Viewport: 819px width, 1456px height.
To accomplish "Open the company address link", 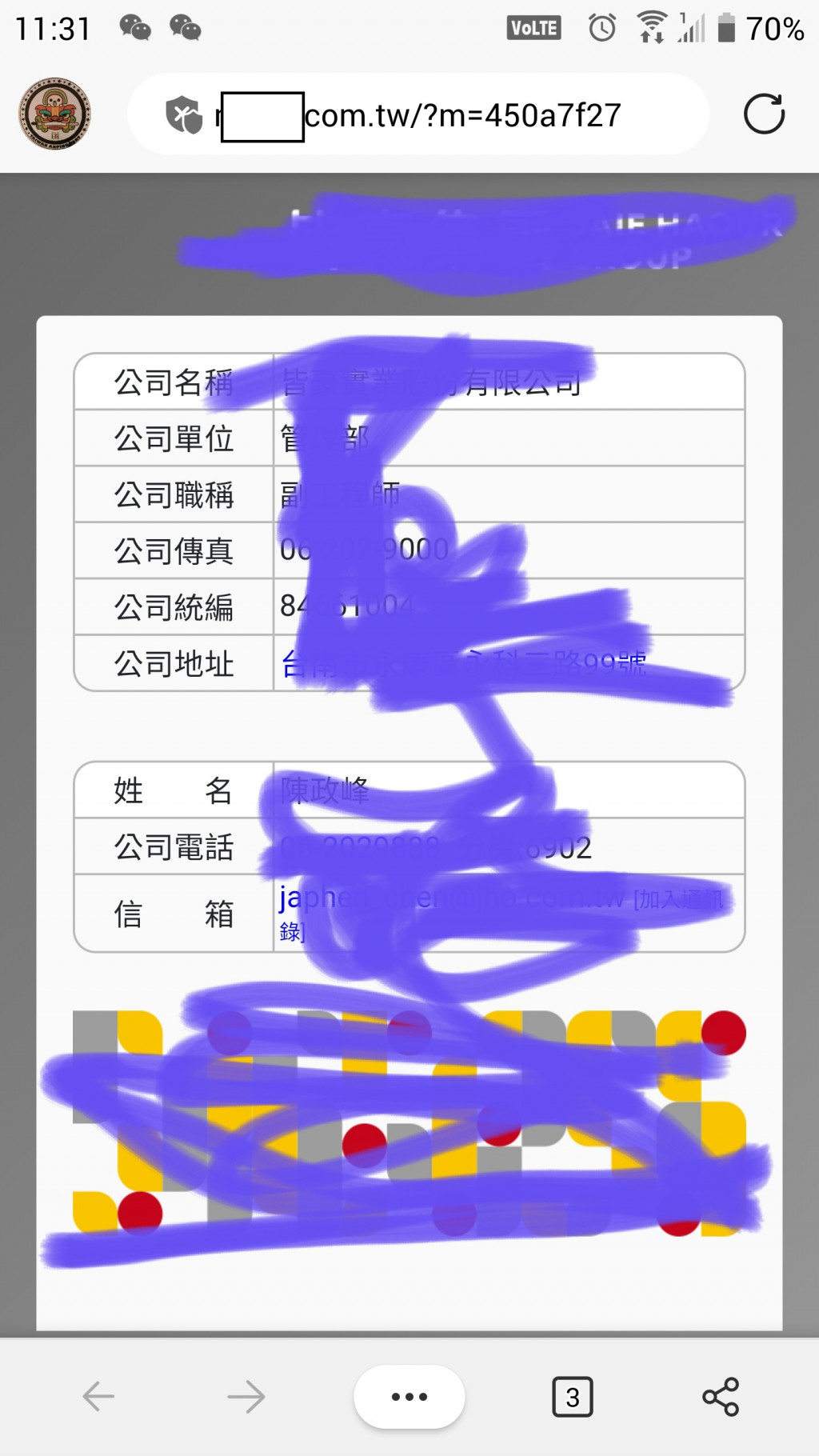I will [x=462, y=663].
